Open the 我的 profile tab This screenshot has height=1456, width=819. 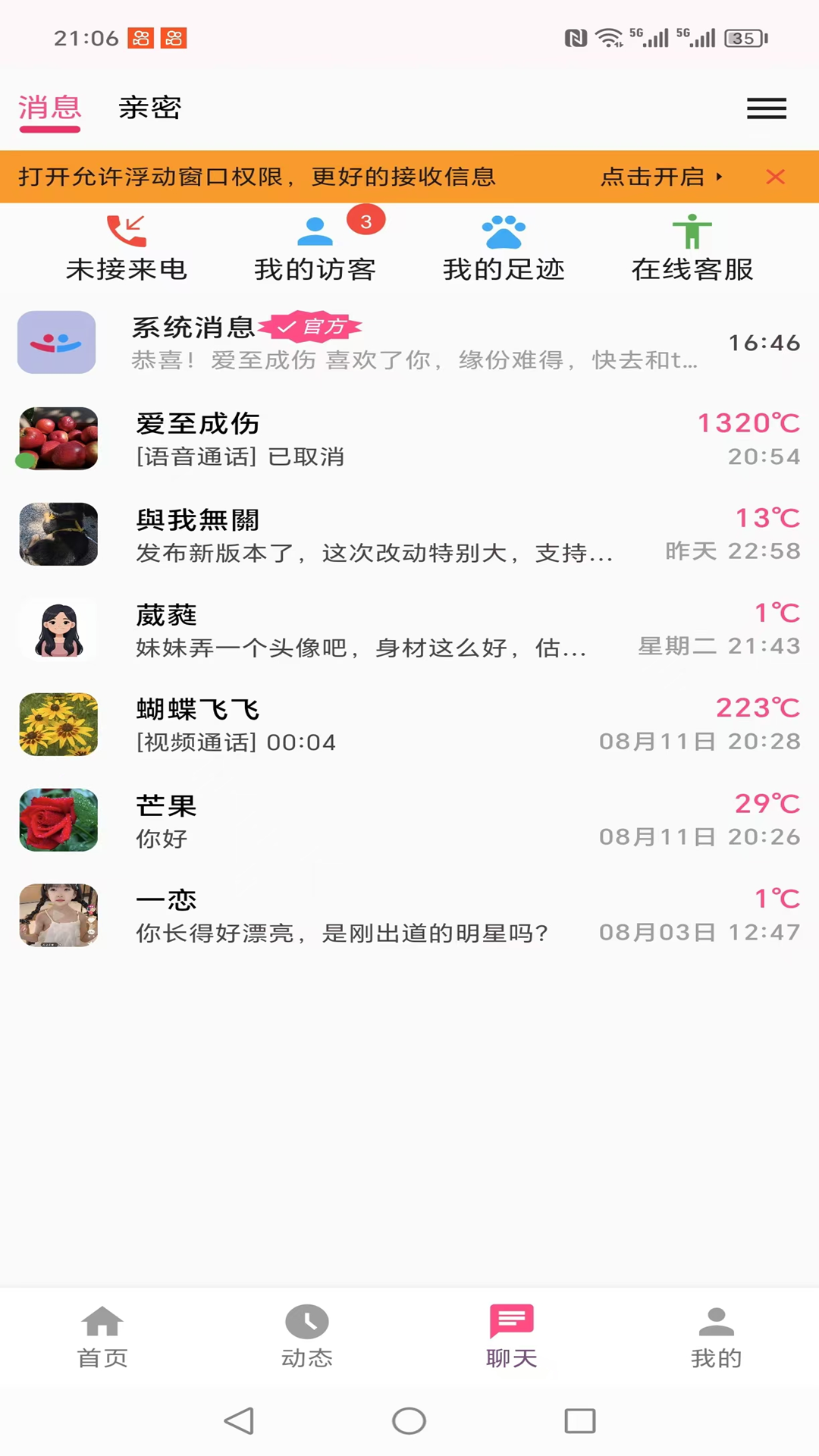point(716,1337)
